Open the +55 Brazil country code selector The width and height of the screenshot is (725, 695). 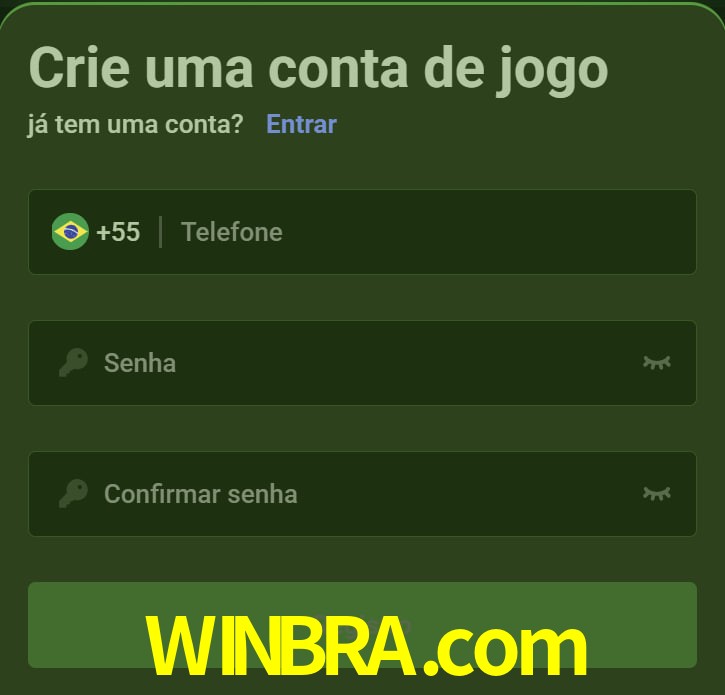point(96,232)
